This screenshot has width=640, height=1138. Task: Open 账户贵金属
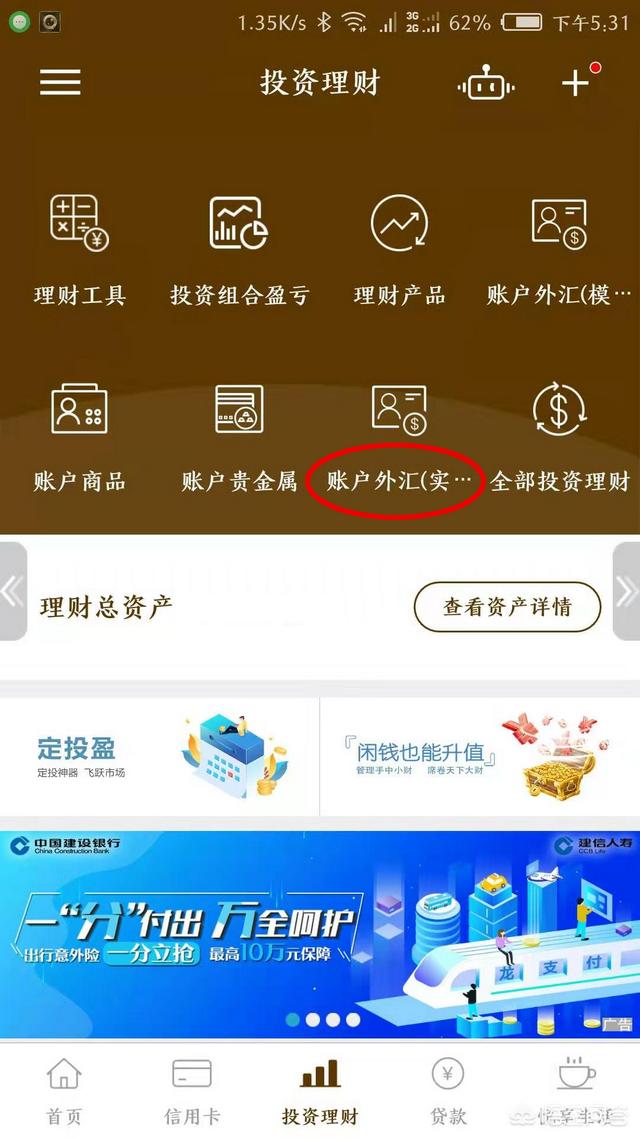pyautogui.click(x=239, y=437)
